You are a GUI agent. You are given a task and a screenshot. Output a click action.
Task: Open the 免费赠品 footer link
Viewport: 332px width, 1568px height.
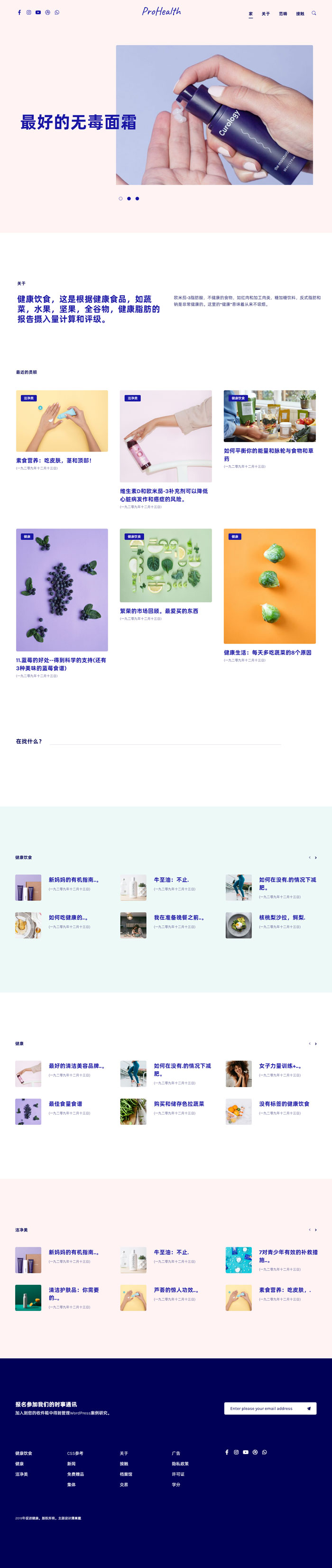point(75,1474)
